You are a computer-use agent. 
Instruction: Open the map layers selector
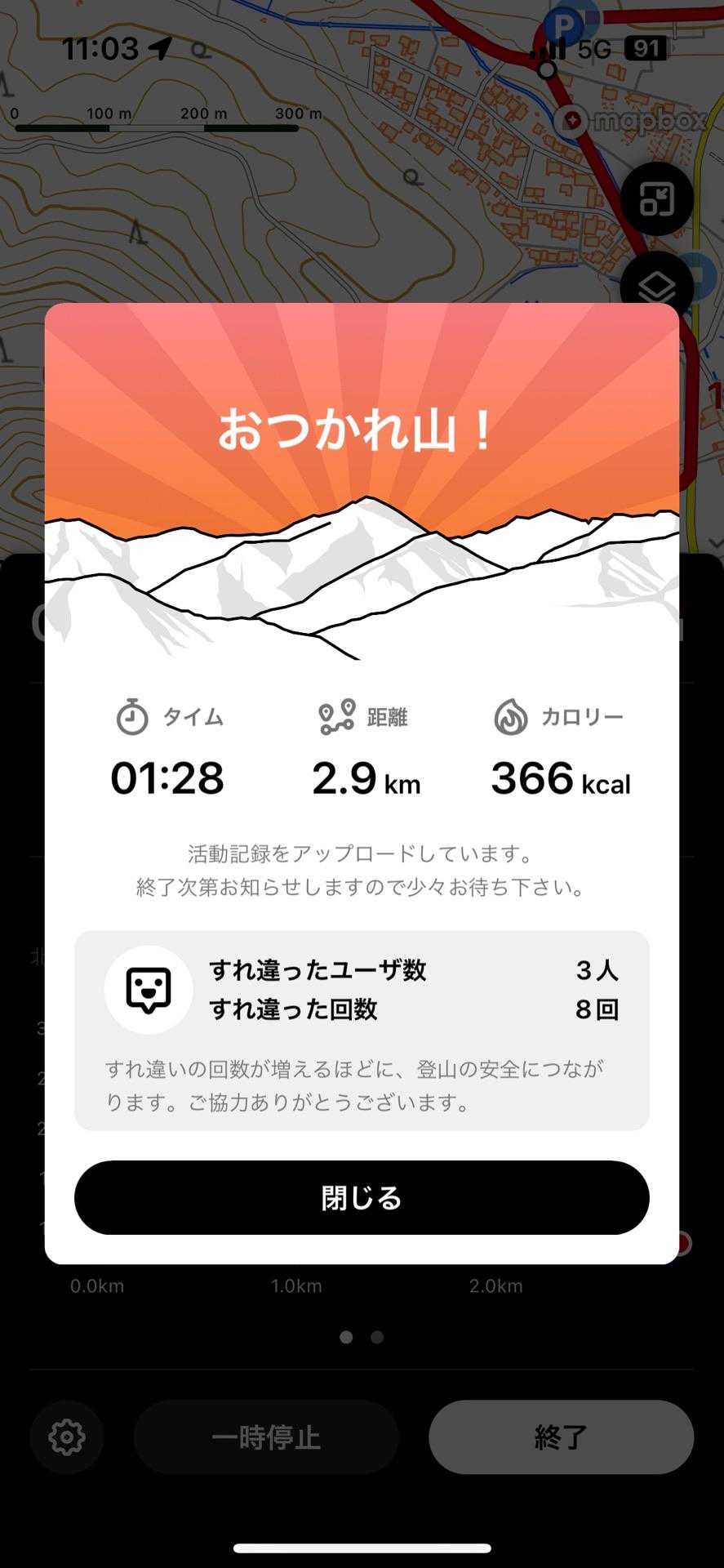click(656, 286)
